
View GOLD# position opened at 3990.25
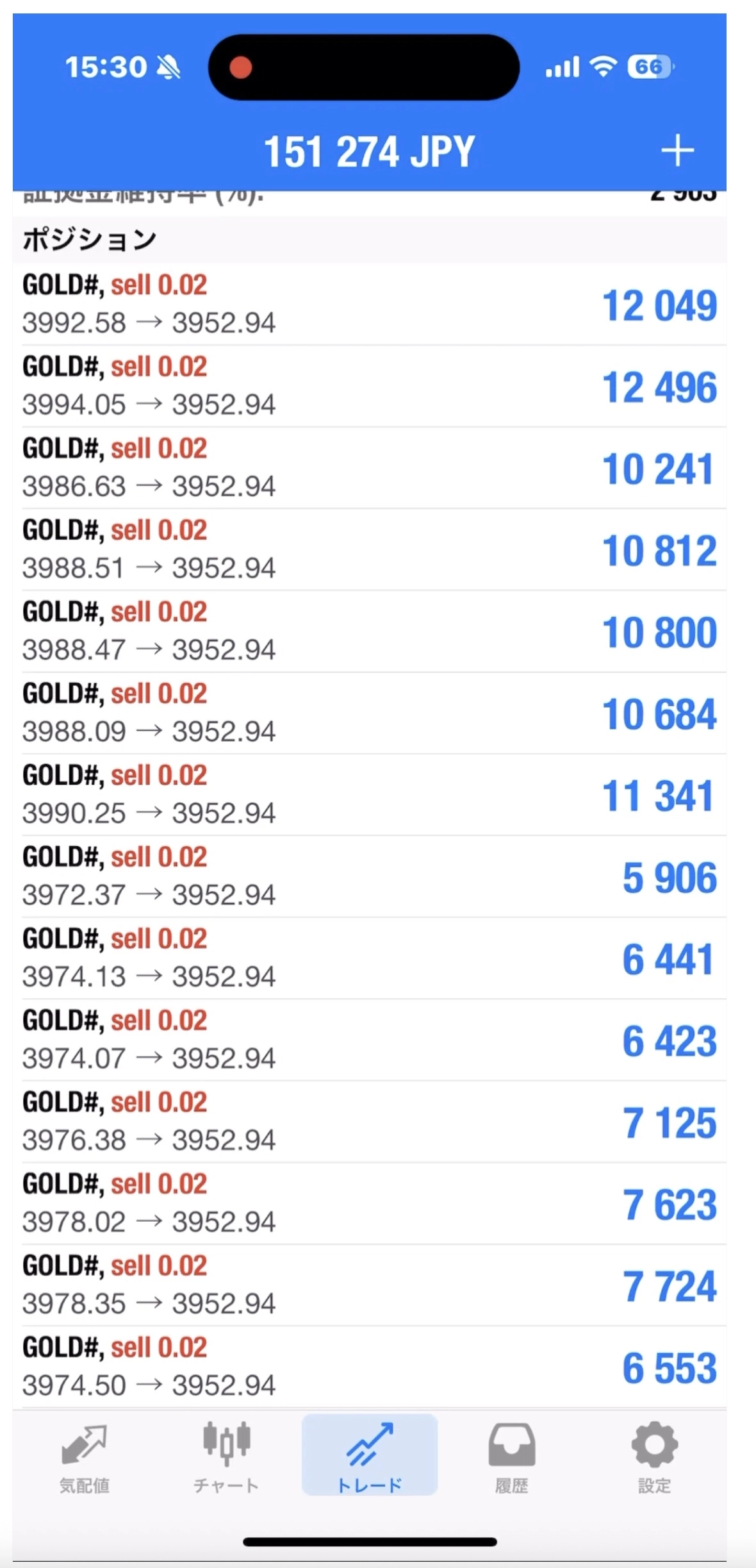click(370, 794)
